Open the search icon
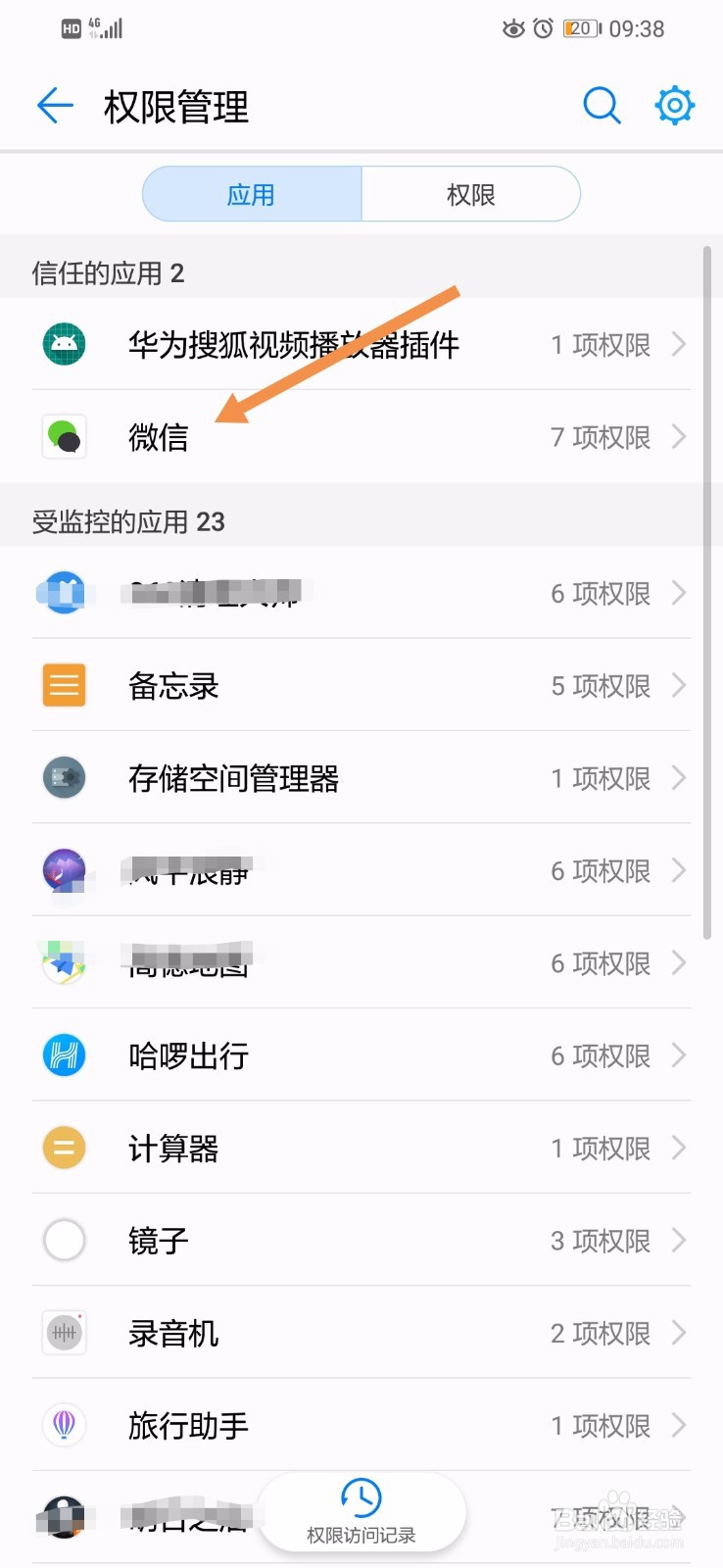Viewport: 723px width, 1568px height. [x=602, y=106]
